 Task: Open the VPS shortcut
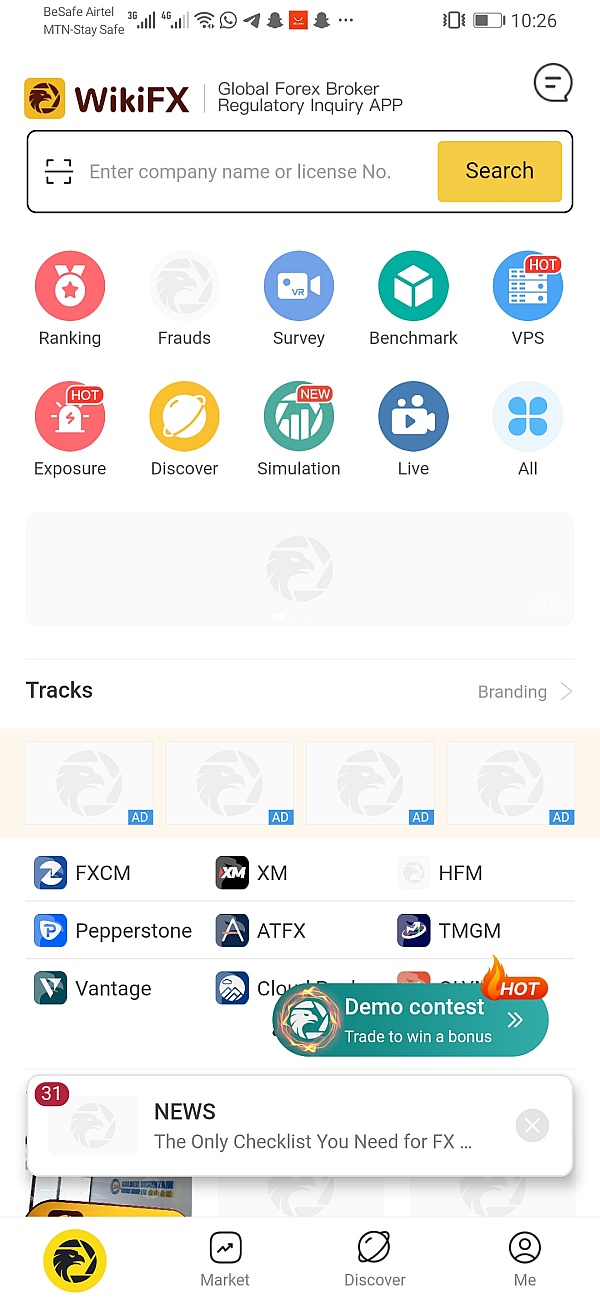528,299
